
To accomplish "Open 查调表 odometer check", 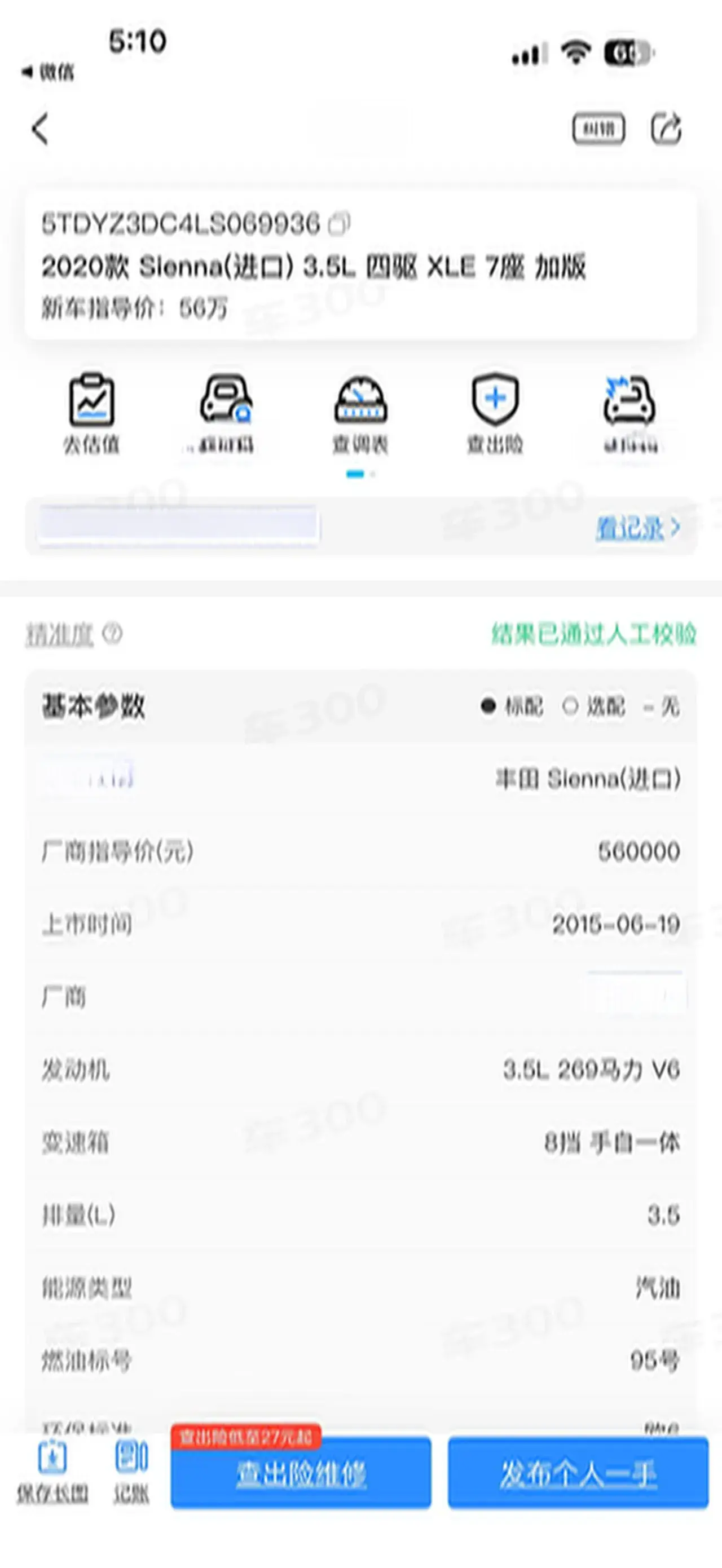I will (360, 414).
